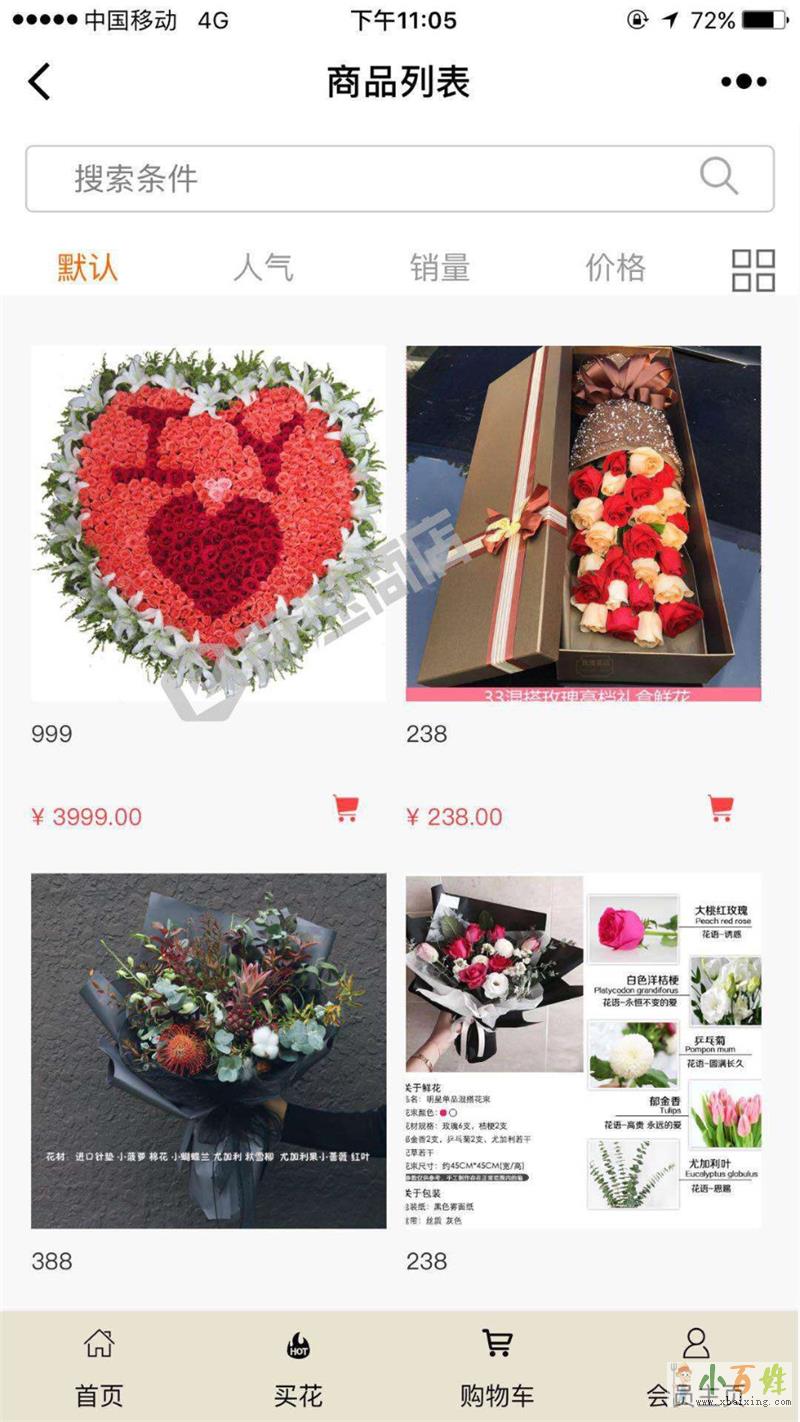800x1422 pixels.
Task: Add the ¥3999.00 item to cart
Action: point(346,808)
